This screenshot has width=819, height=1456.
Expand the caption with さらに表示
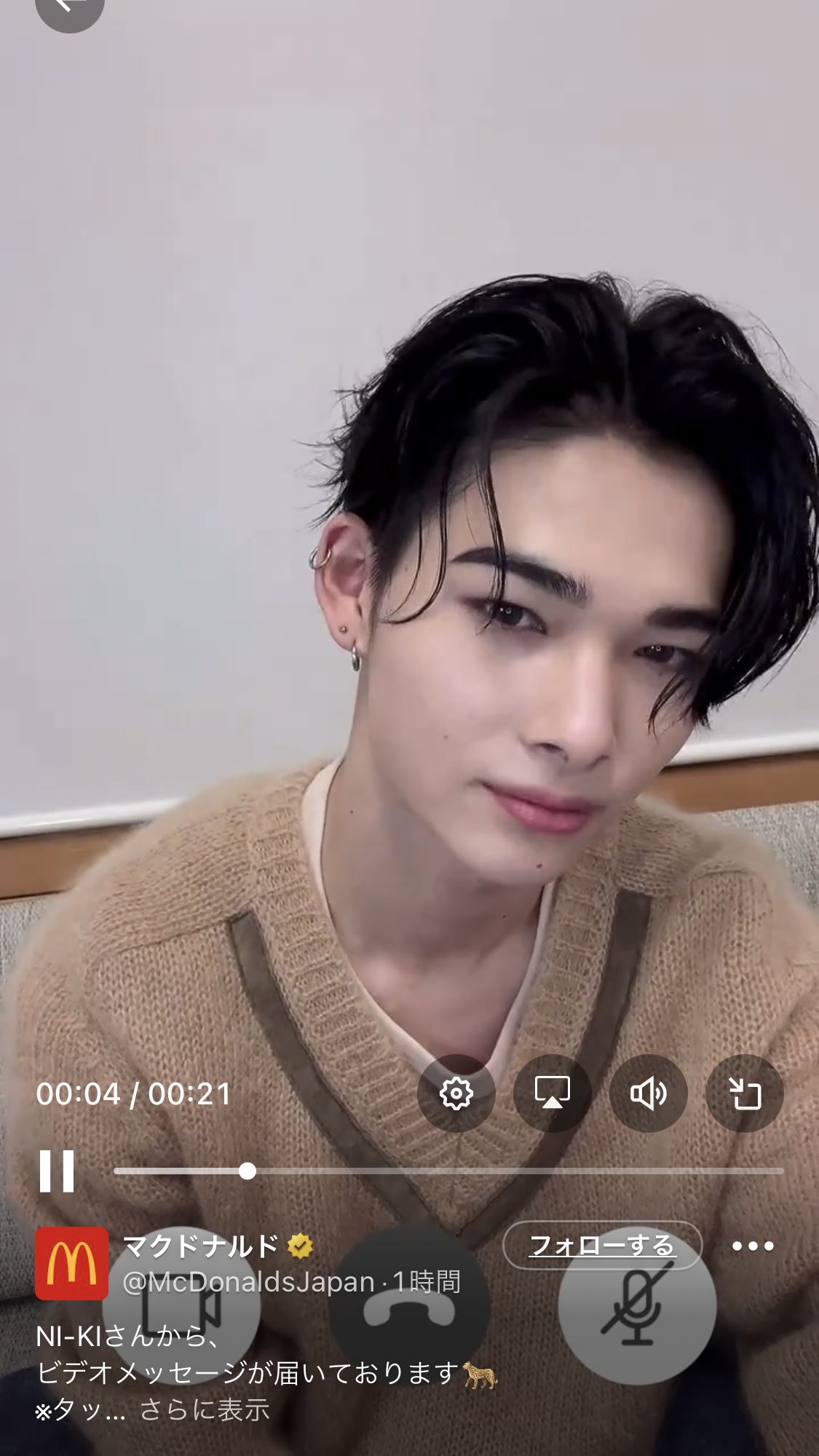(x=205, y=1410)
